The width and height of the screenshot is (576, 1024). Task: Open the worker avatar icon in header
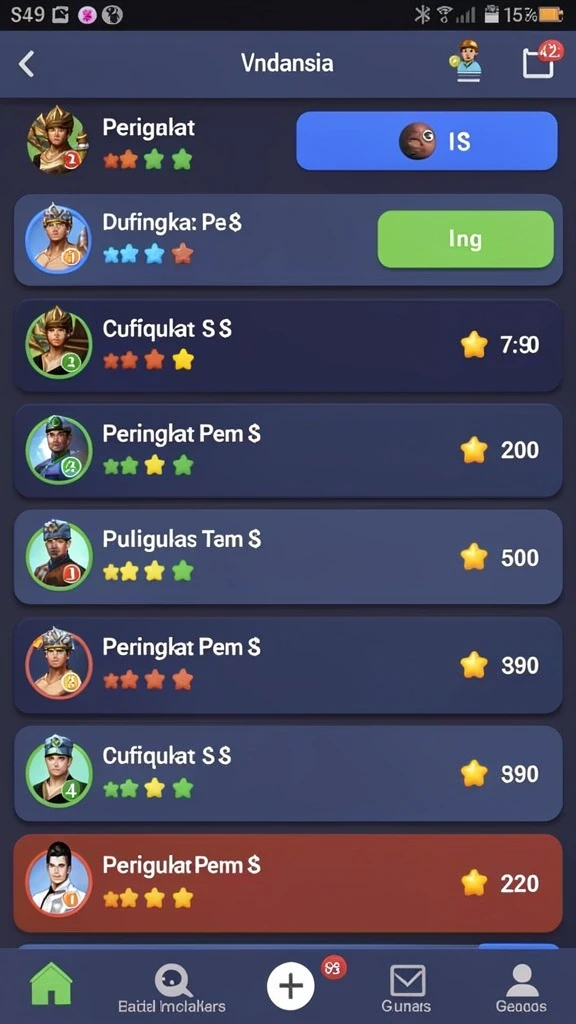click(x=466, y=61)
